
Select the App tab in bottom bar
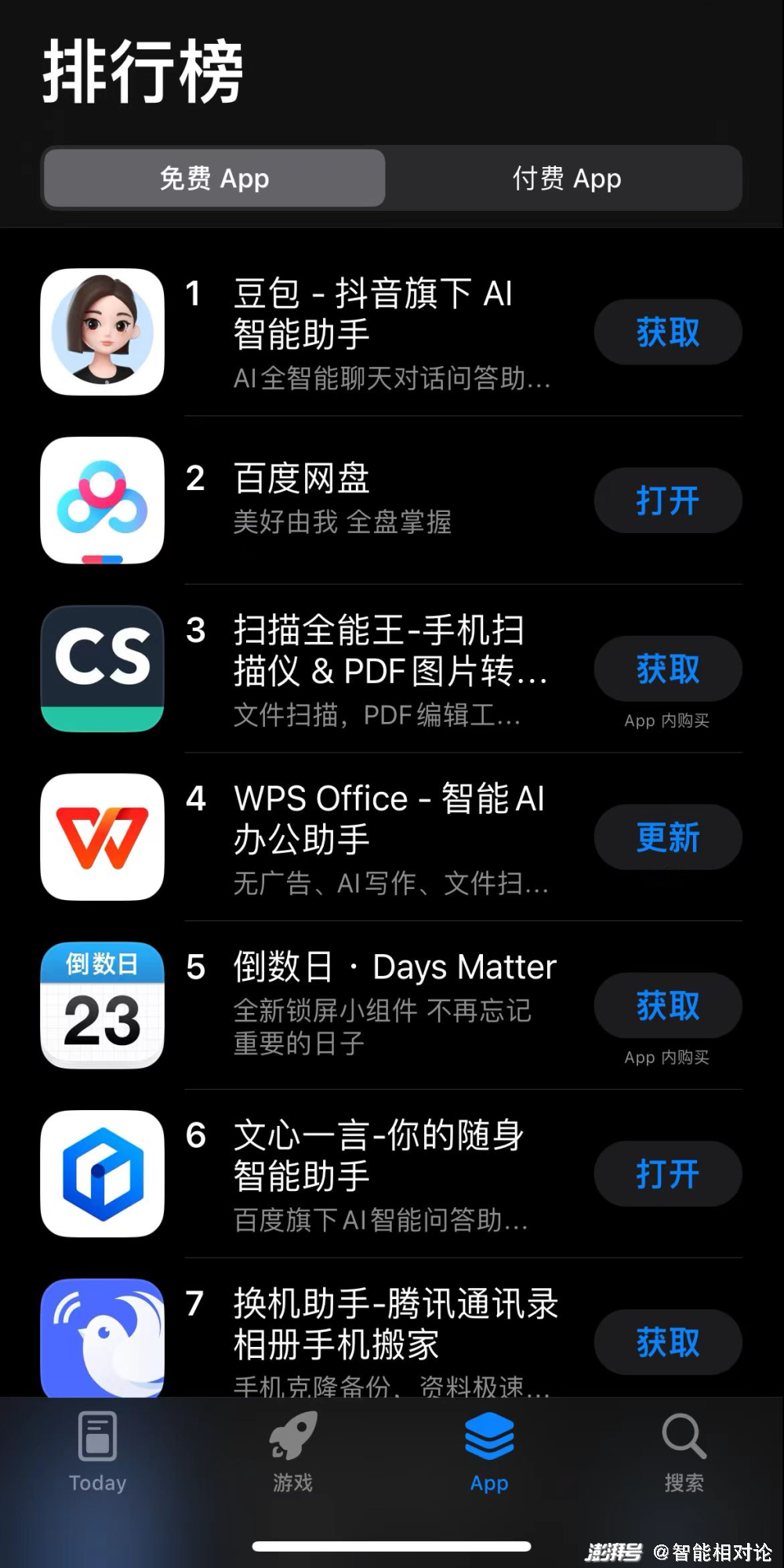point(489,1452)
